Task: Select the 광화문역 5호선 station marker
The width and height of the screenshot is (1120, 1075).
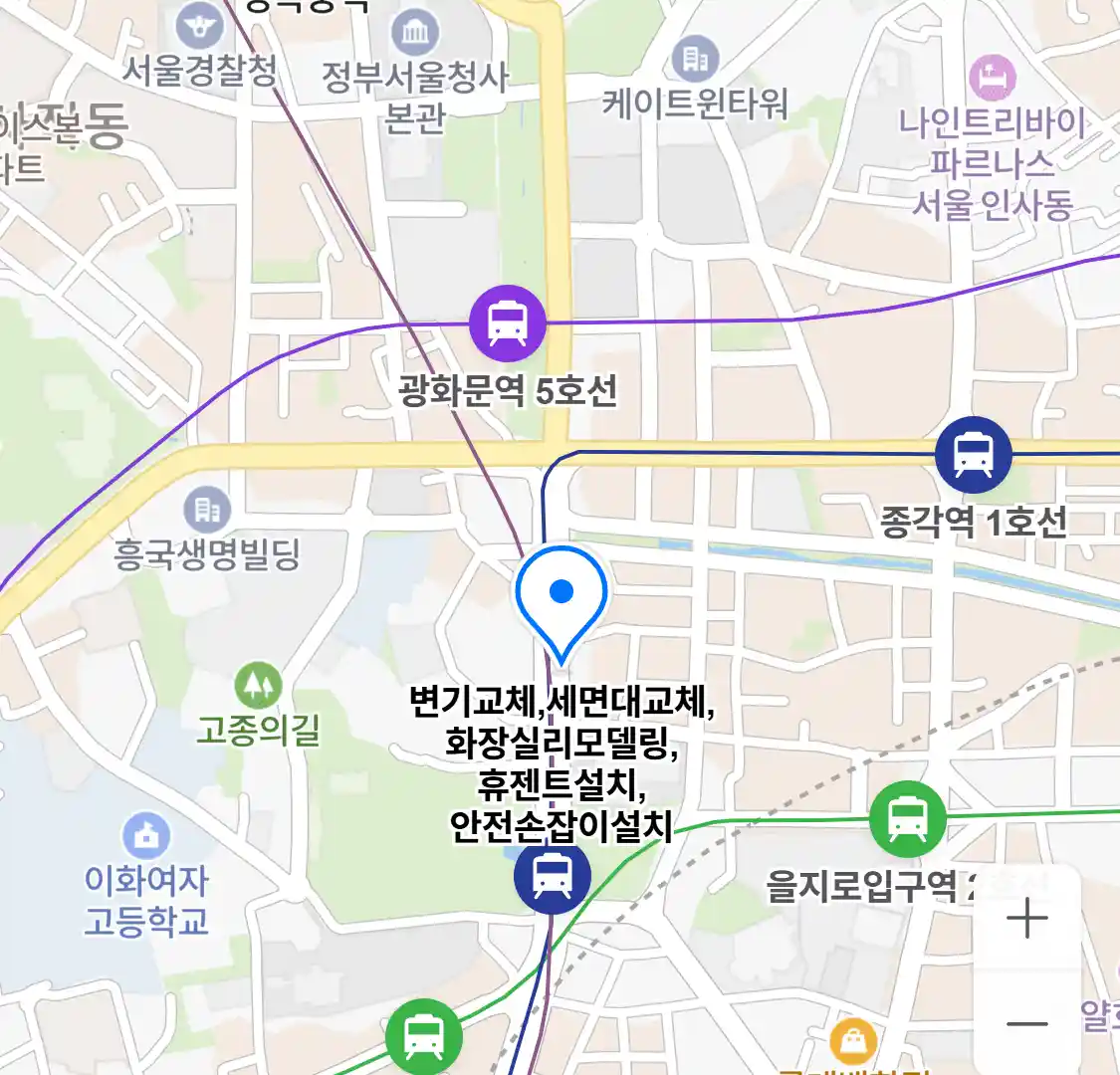Action: click(508, 322)
